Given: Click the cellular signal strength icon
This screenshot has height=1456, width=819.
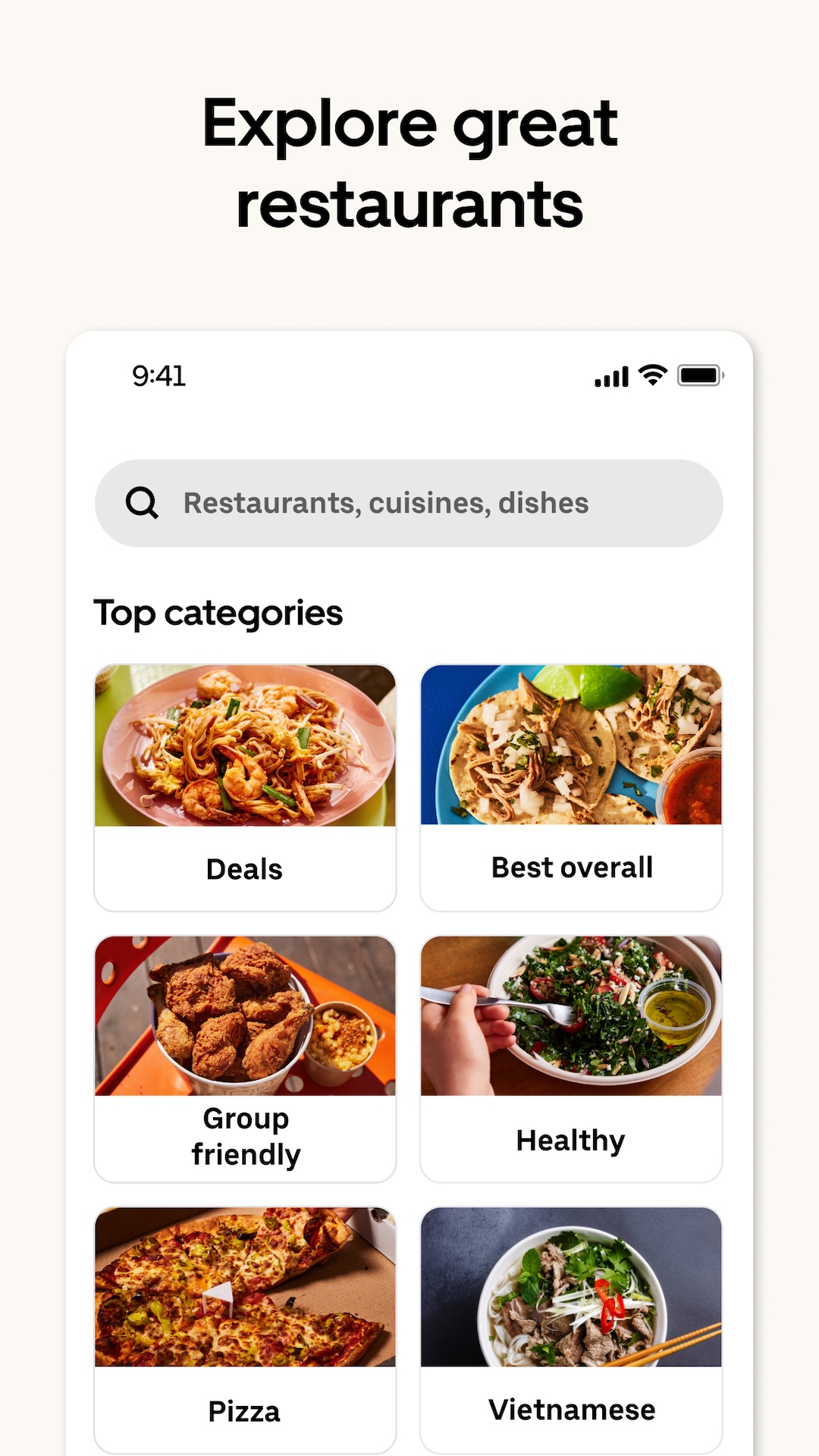Looking at the screenshot, I should [613, 374].
